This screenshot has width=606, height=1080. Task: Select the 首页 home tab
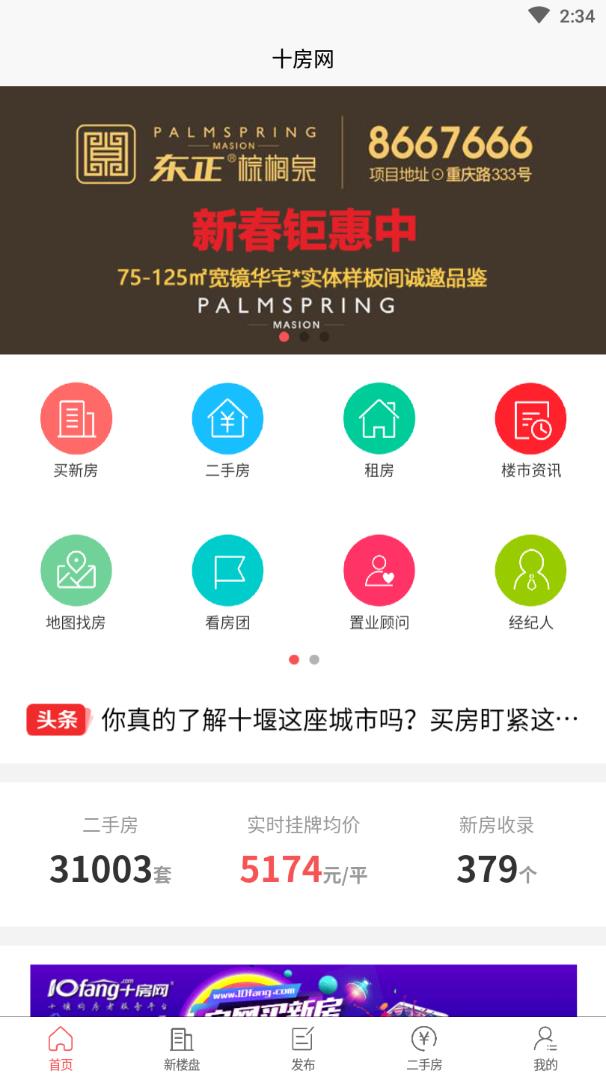click(61, 1048)
